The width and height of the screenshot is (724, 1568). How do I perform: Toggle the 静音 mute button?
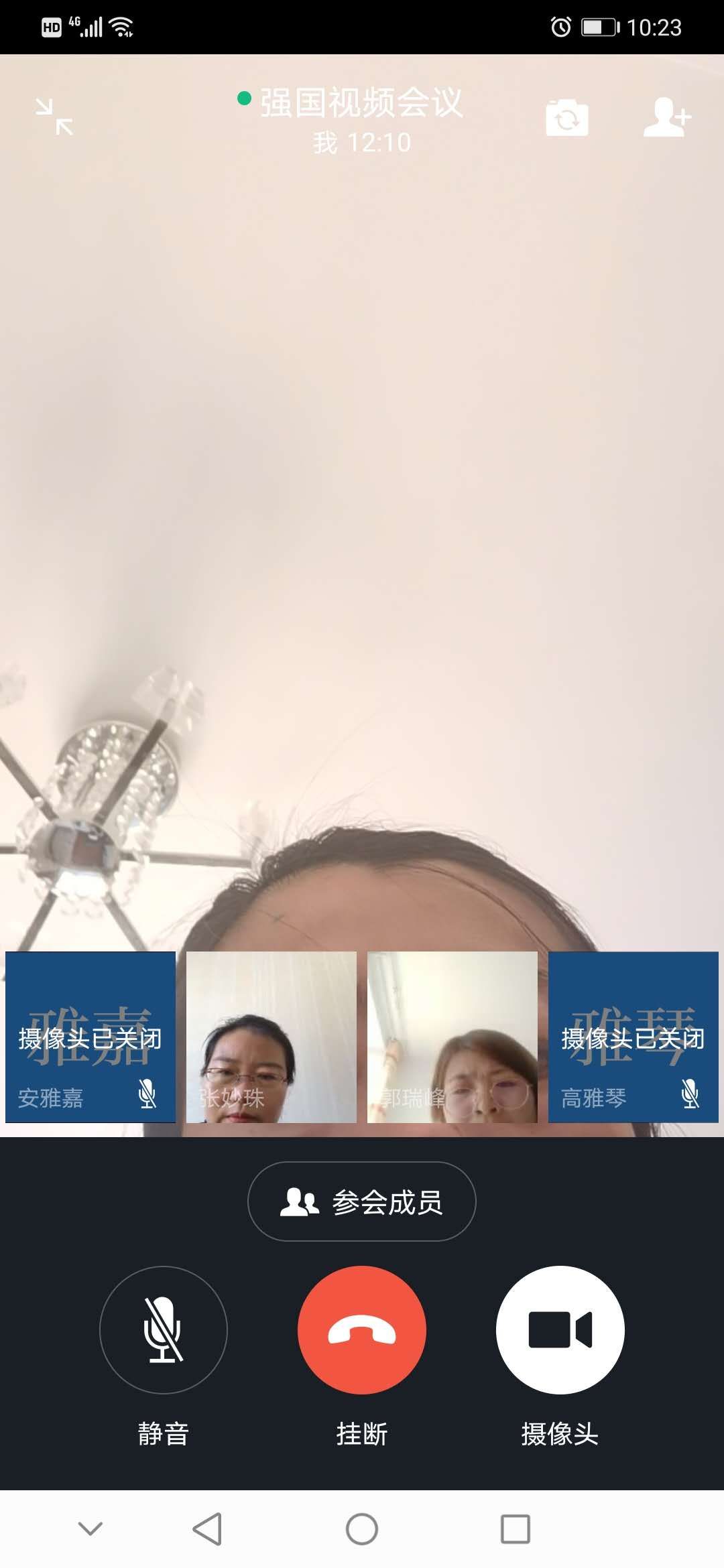point(164,1330)
